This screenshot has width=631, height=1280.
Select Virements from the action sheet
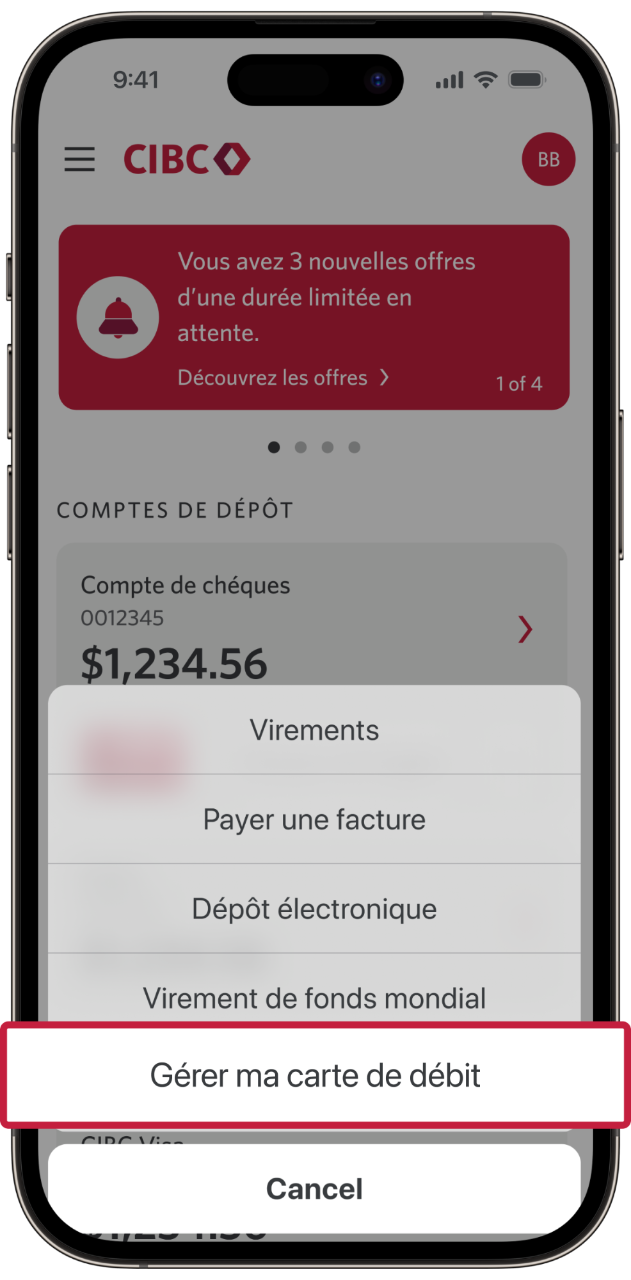point(314,730)
